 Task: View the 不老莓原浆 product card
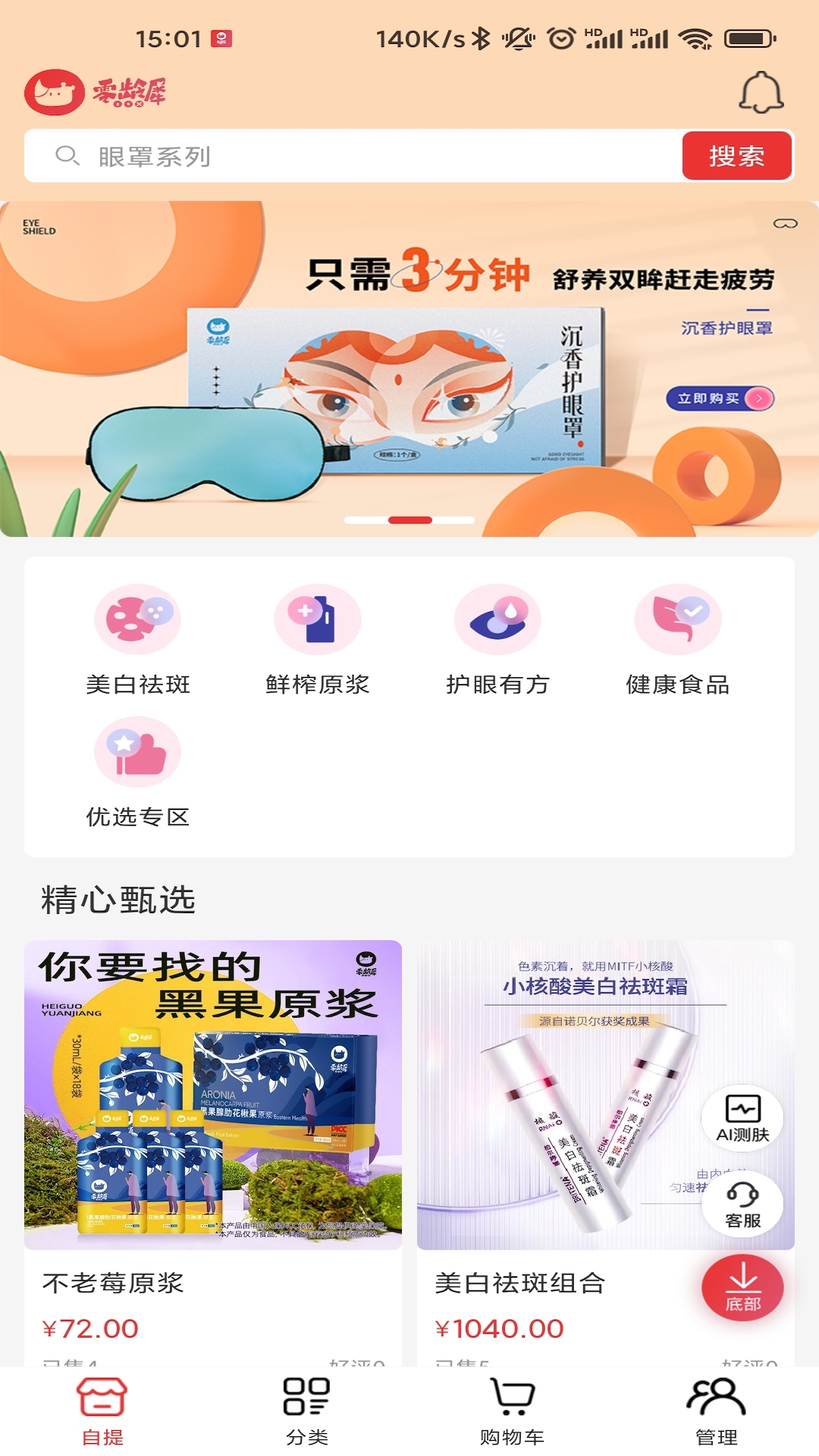[x=213, y=1137]
